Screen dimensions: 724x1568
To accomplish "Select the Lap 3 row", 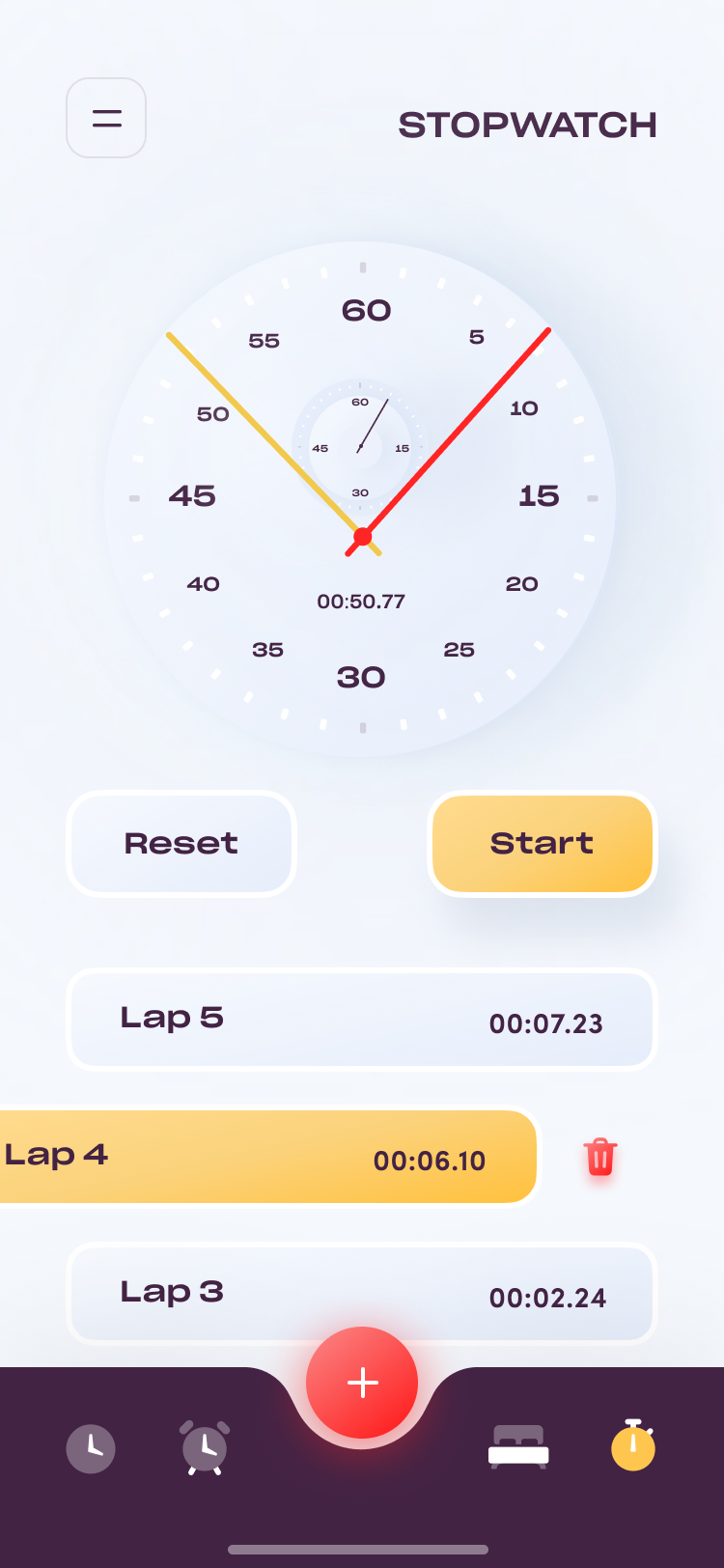I will tap(362, 1294).
